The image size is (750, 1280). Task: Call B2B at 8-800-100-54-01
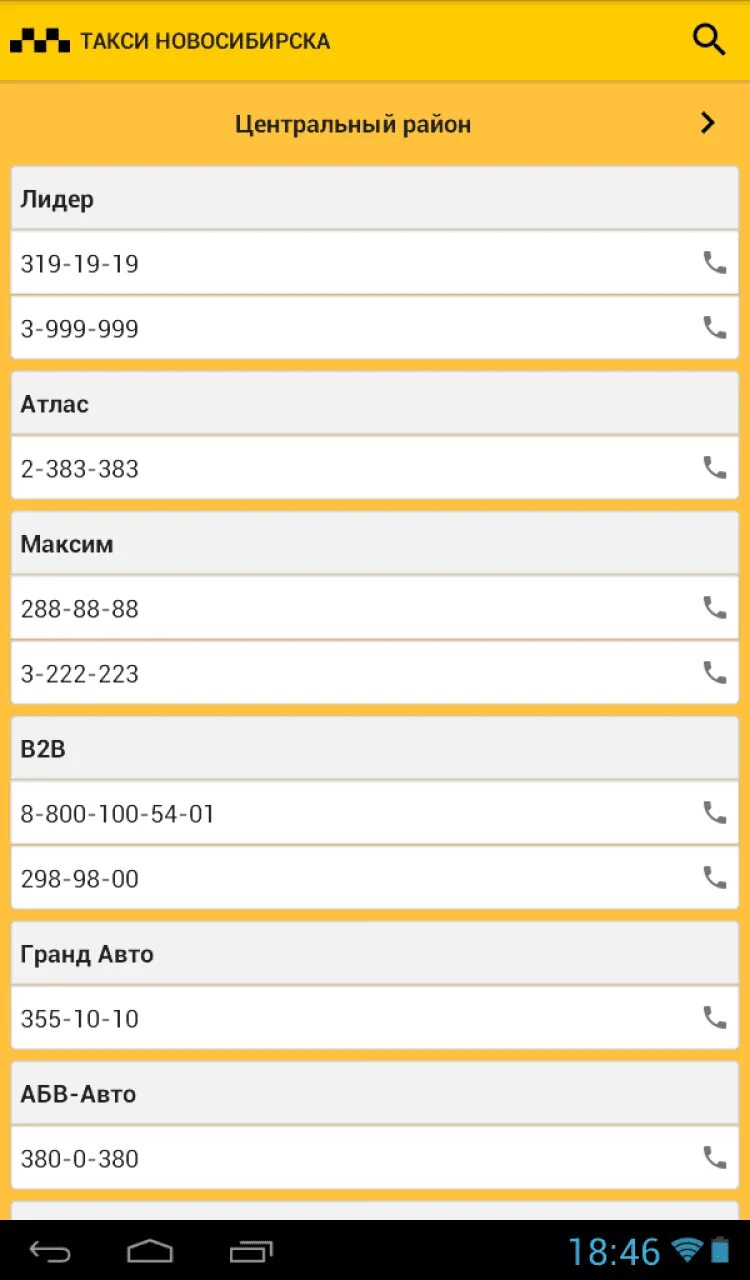(714, 813)
